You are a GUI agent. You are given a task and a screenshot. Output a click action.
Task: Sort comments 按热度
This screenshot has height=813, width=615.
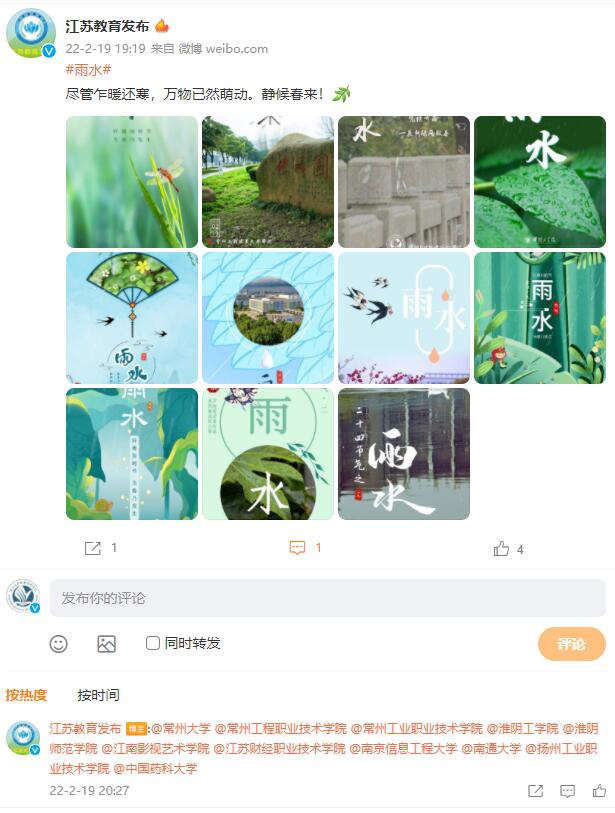tap(27, 695)
